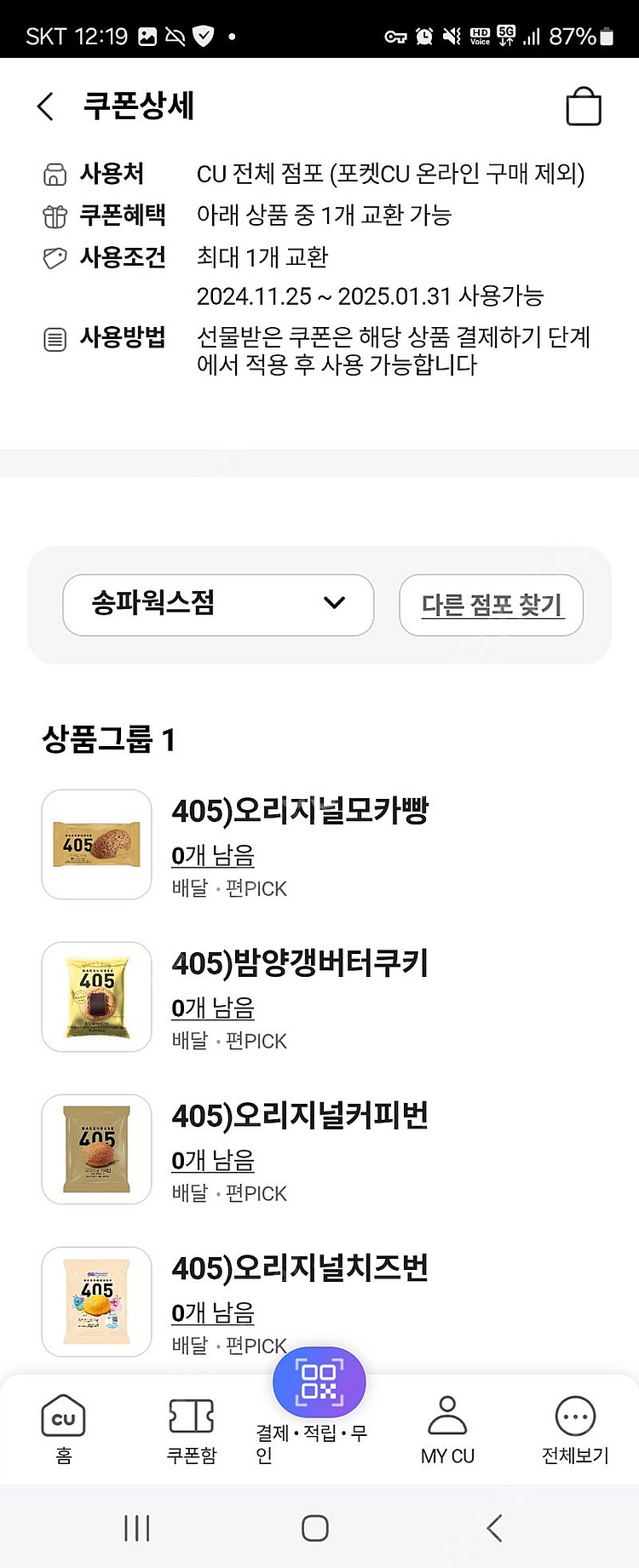
Task: Expand the store selection chevron
Action: (x=334, y=606)
